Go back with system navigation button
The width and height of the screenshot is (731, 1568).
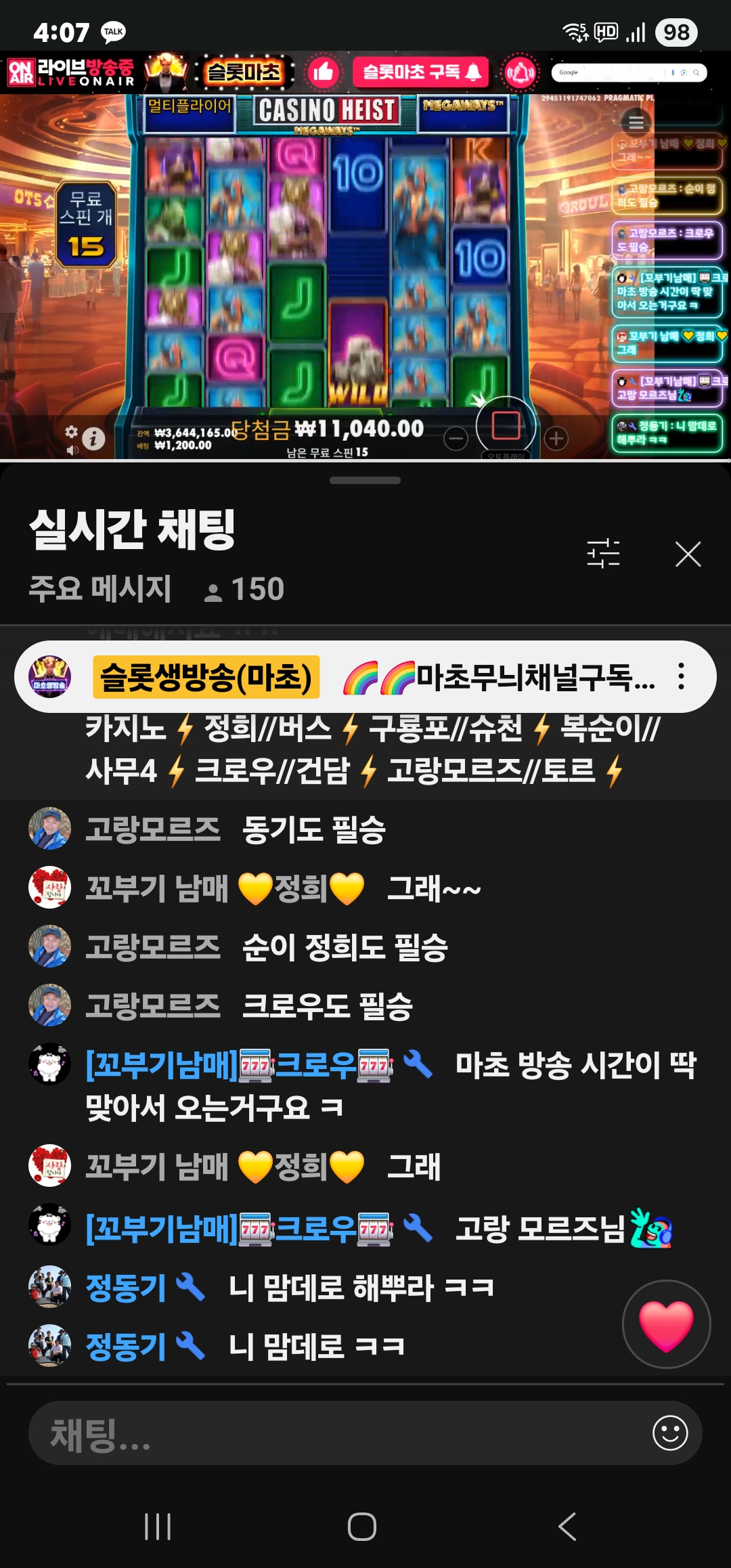(x=567, y=1527)
